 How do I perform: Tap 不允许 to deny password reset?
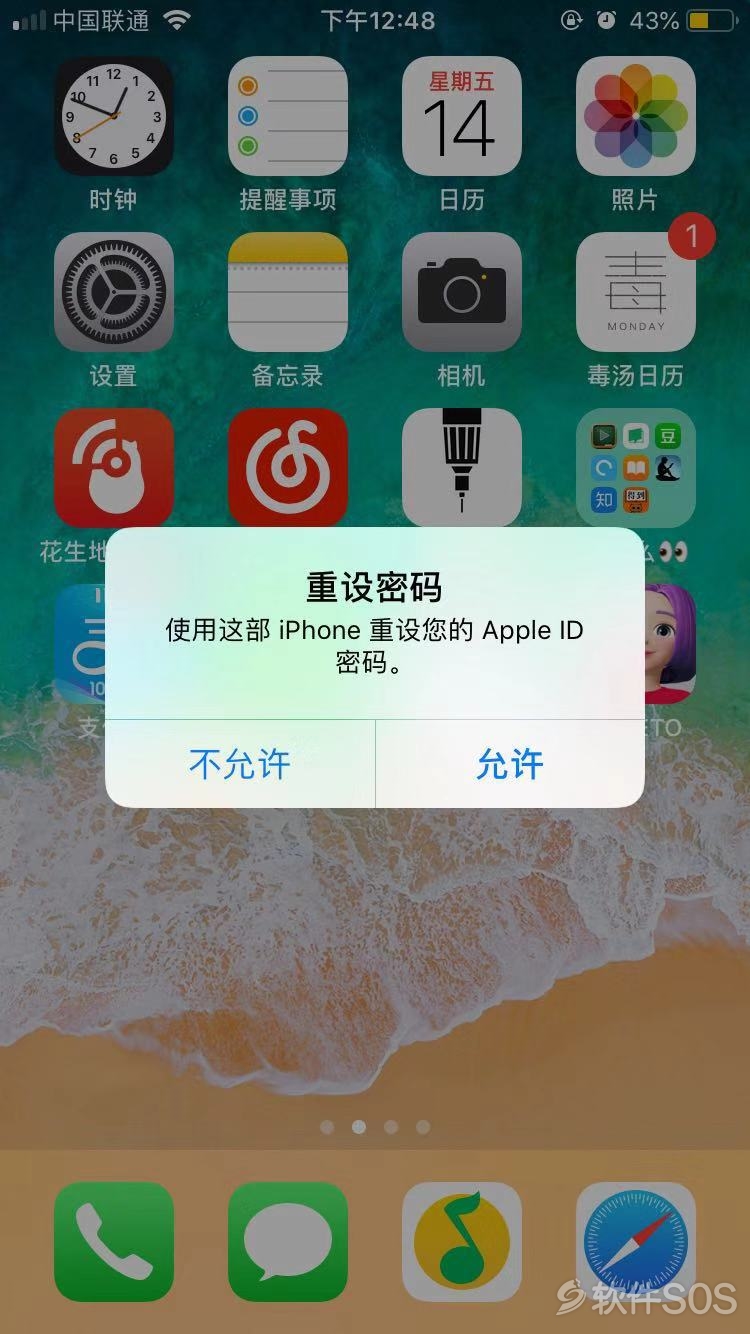point(240,765)
